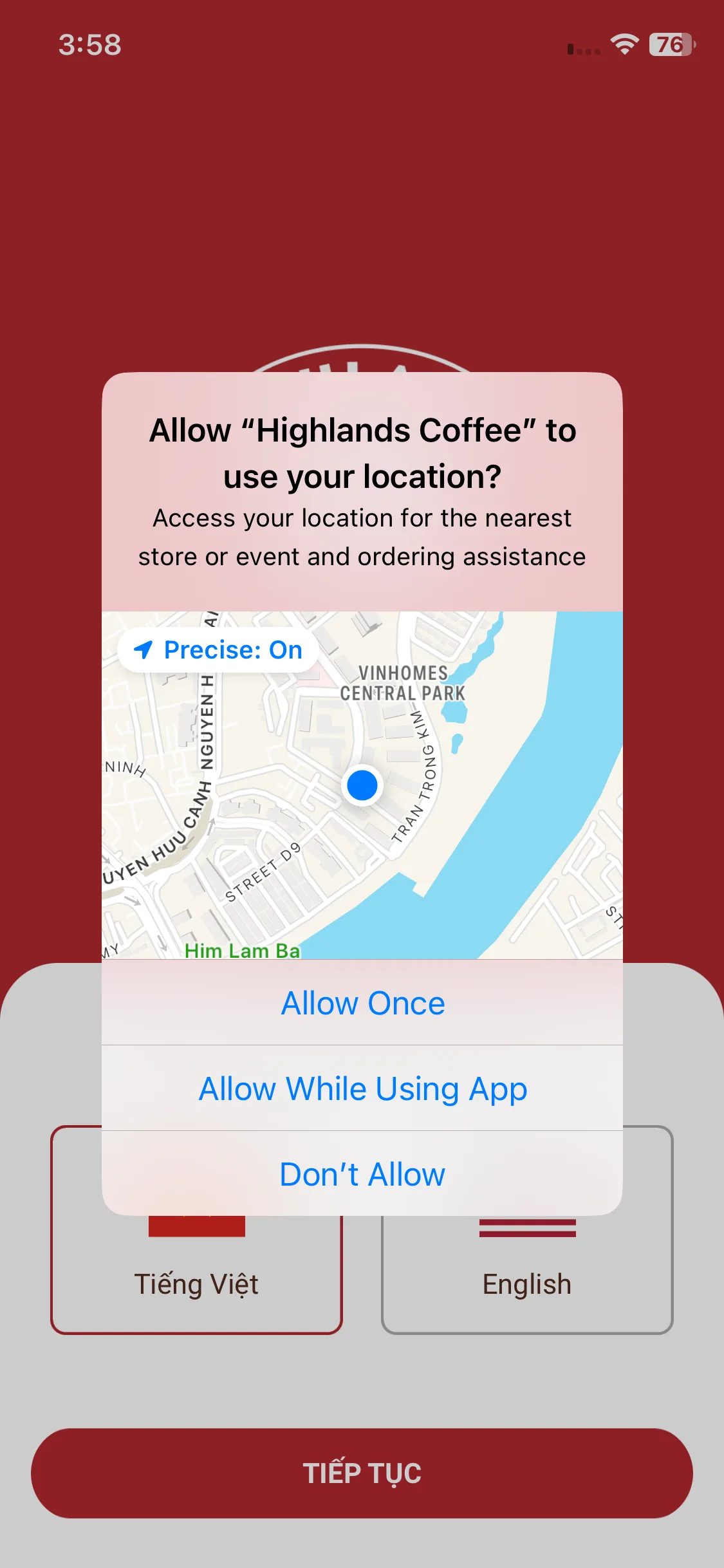Tap the TIẾP TỤC continue button
Screen dimensions: 724x1568
(362, 1473)
